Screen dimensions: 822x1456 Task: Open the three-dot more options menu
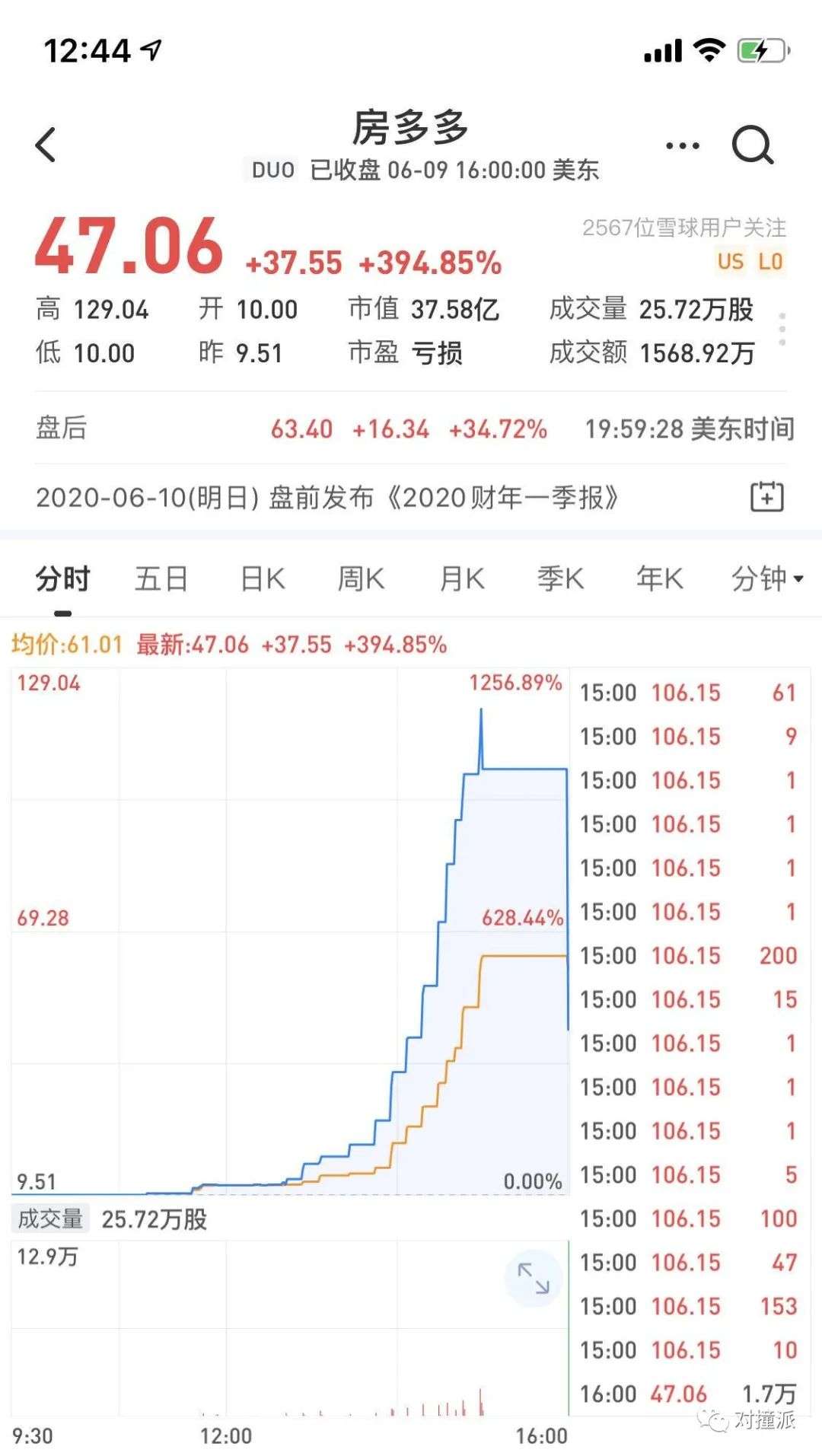[x=682, y=145]
